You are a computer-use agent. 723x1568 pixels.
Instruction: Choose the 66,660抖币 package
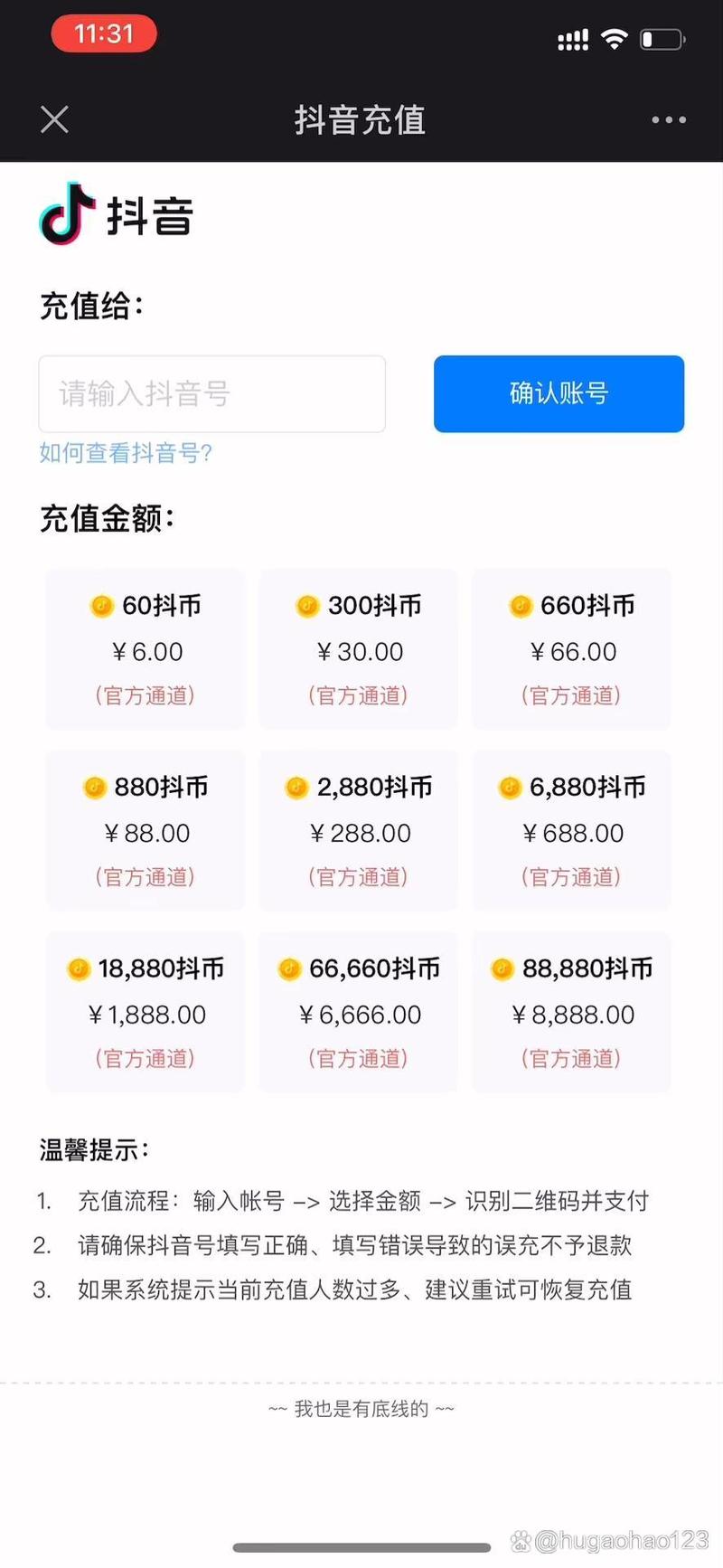coord(359,1013)
